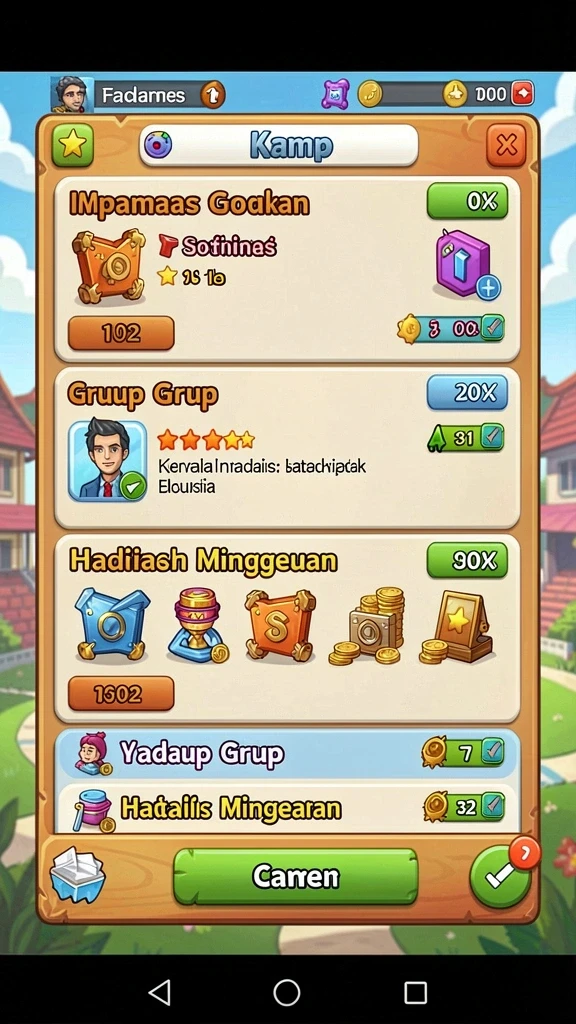Tap the yellow star button
The width and height of the screenshot is (576, 1024).
click(x=72, y=145)
